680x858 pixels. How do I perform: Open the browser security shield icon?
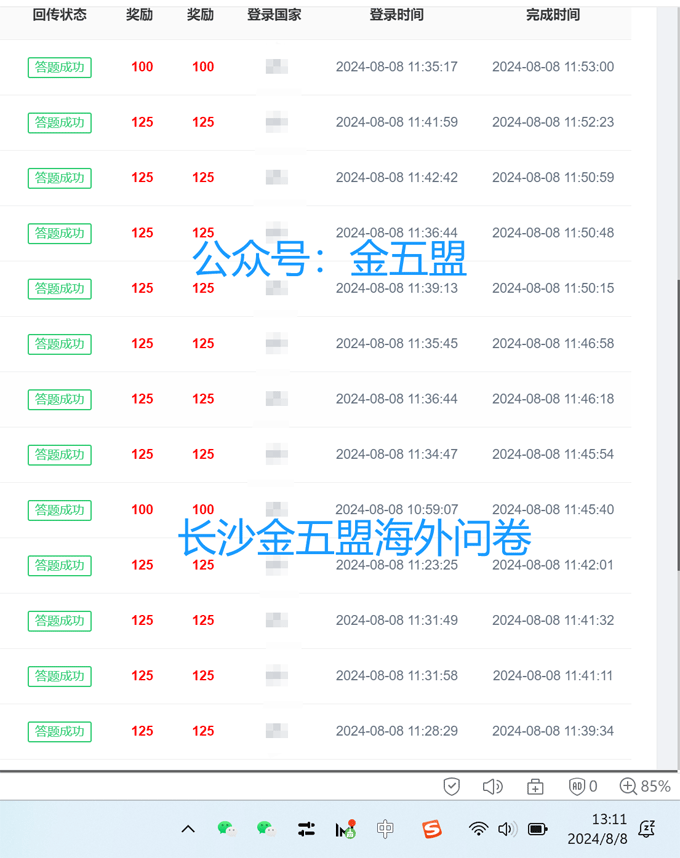452,786
